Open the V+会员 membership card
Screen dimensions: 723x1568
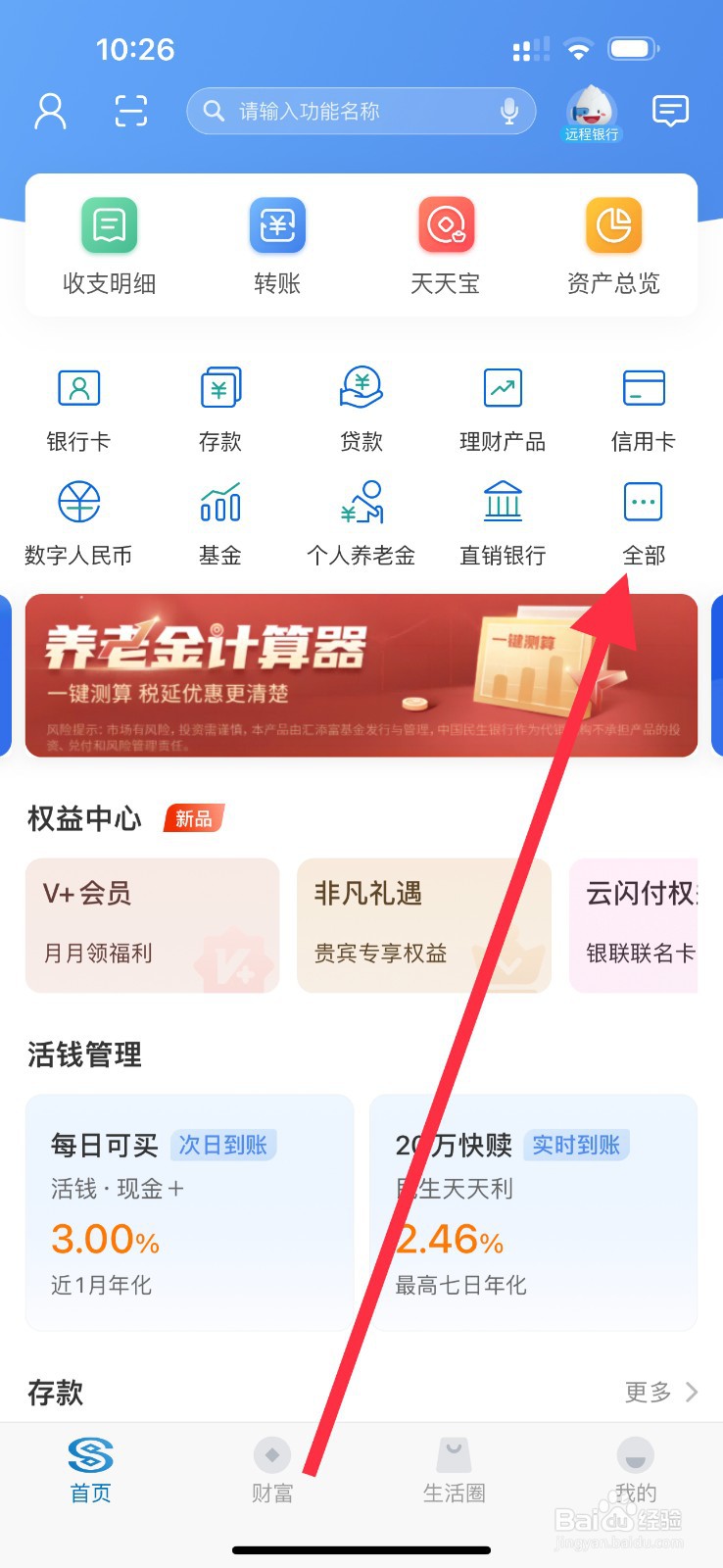152,924
